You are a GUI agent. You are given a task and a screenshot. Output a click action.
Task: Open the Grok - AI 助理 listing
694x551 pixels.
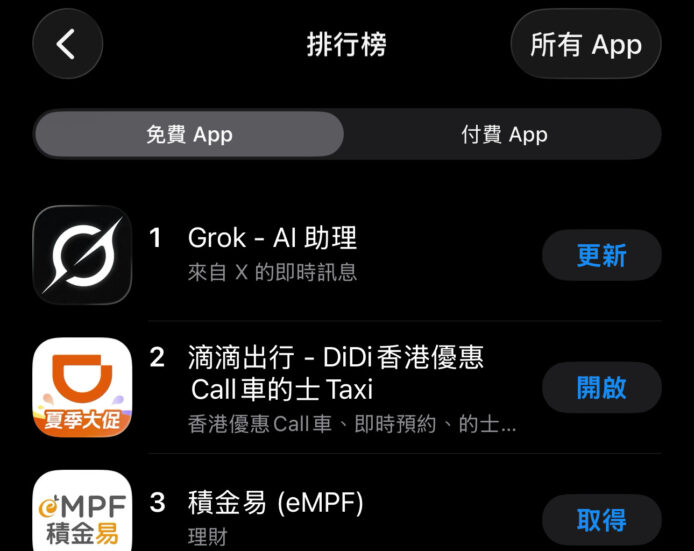(x=272, y=238)
